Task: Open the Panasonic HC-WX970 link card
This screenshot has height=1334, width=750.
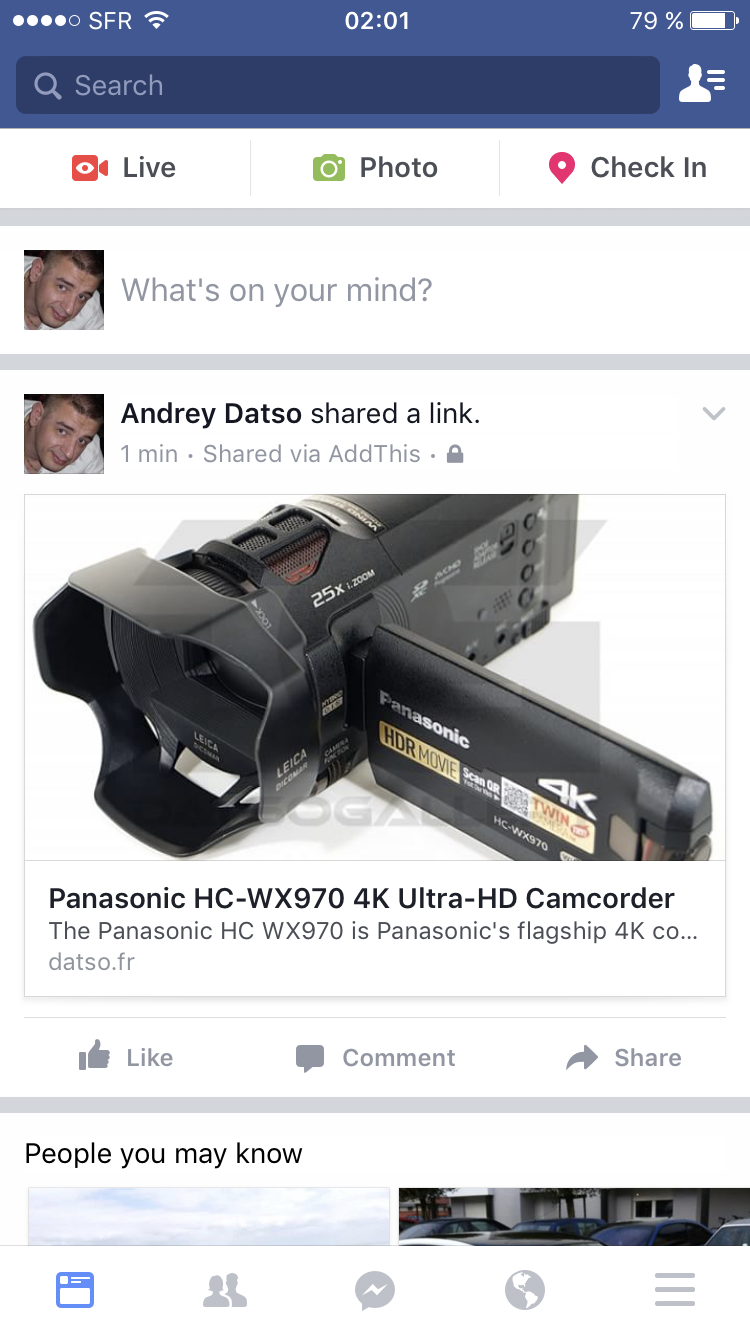Action: [x=374, y=744]
